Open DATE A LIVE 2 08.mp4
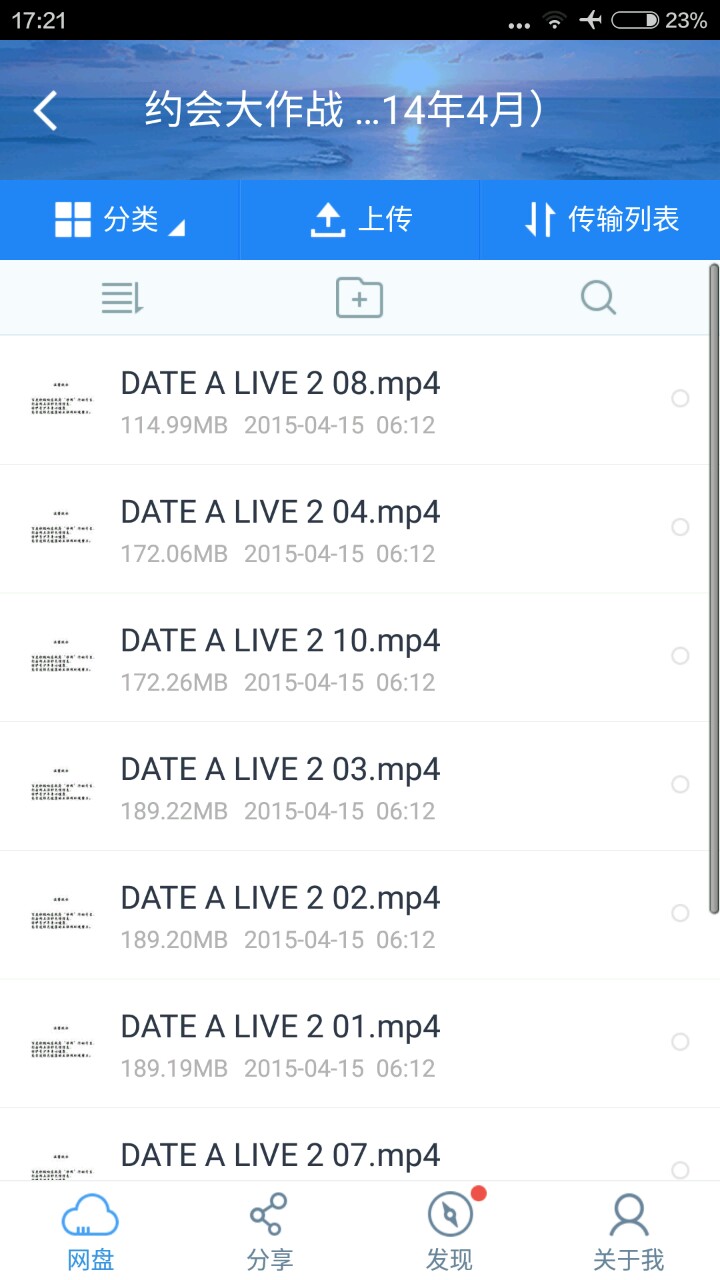The height and width of the screenshot is (1280, 720). click(280, 400)
